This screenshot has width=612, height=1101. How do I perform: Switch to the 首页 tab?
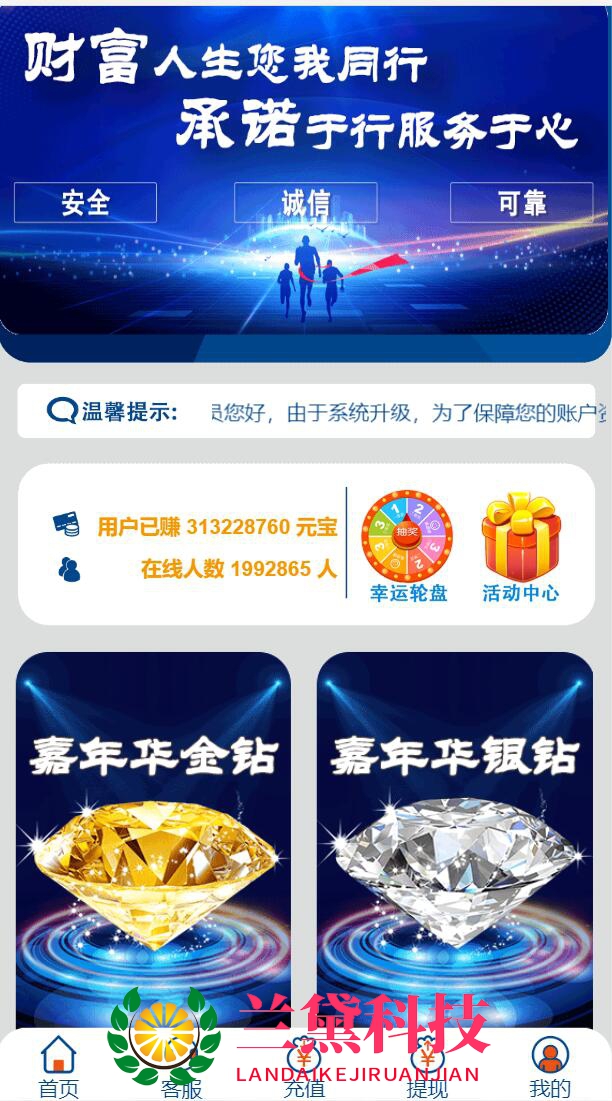[x=58, y=1066]
